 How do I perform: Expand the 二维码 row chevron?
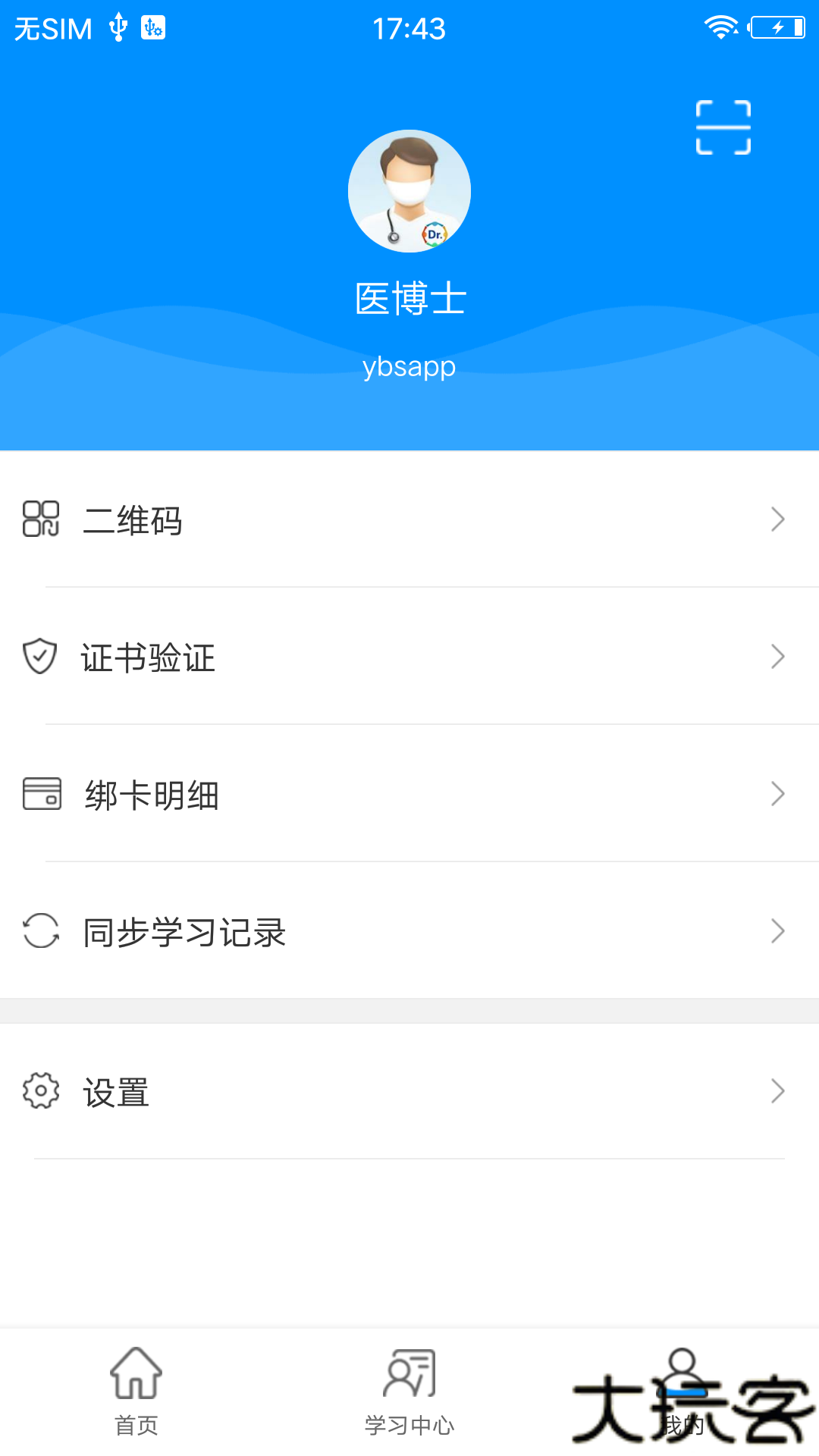click(x=777, y=519)
